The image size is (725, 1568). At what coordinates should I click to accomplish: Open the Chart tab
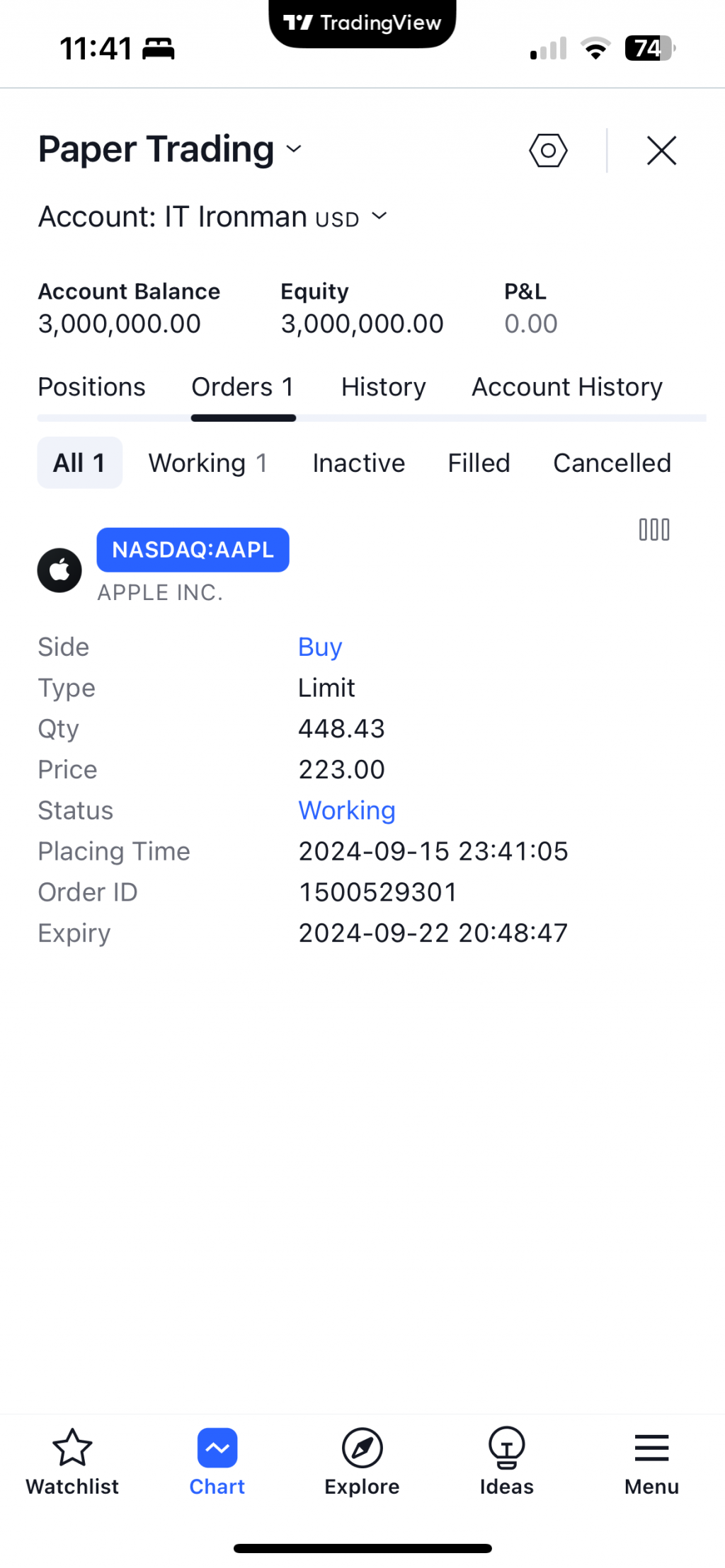tap(217, 1461)
